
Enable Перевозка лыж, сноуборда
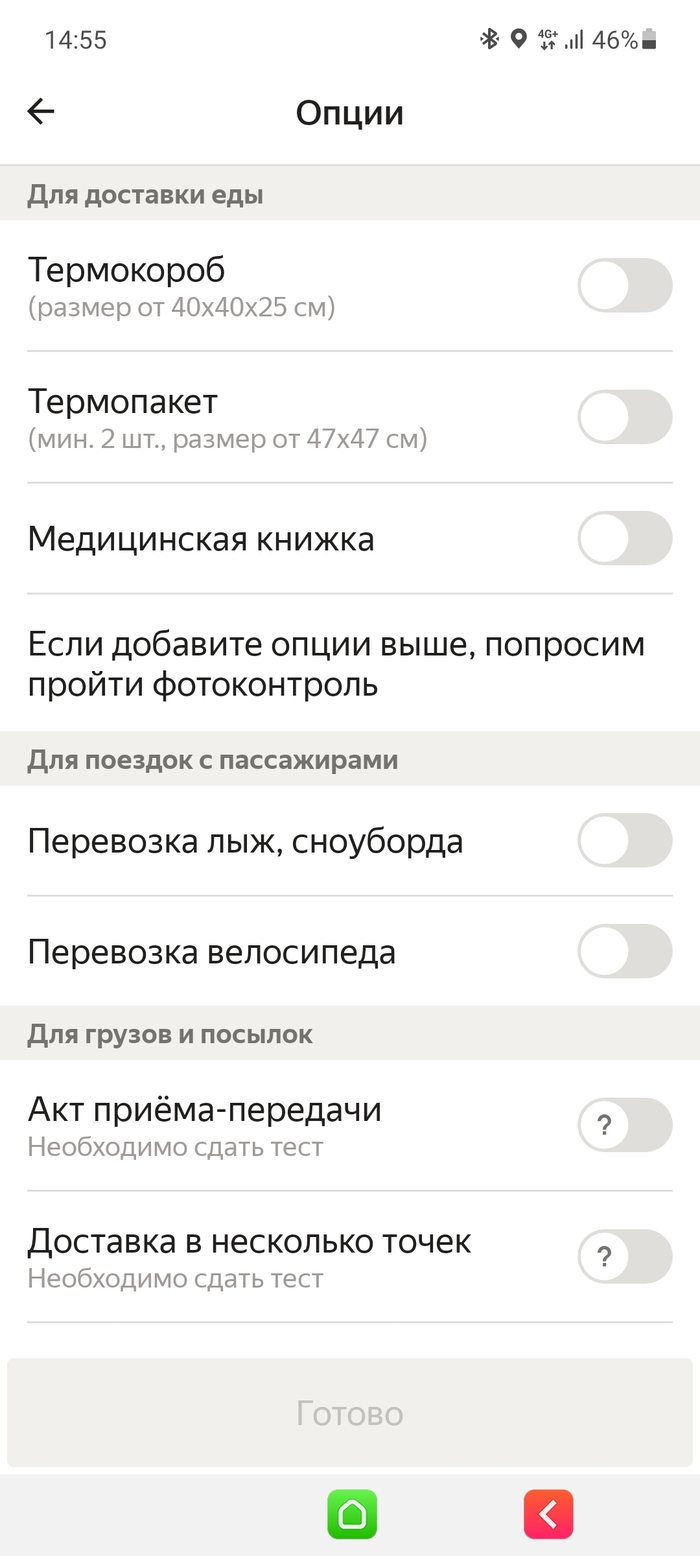tap(624, 840)
